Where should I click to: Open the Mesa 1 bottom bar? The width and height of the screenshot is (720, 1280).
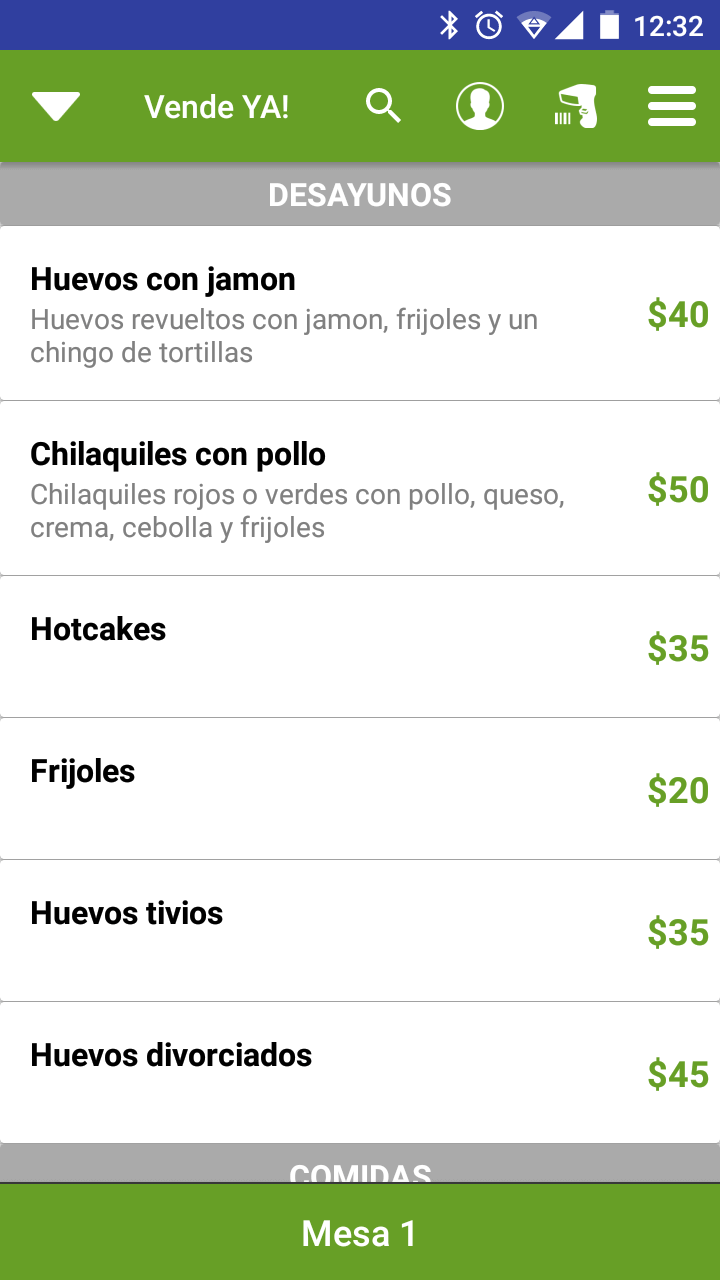(360, 1233)
